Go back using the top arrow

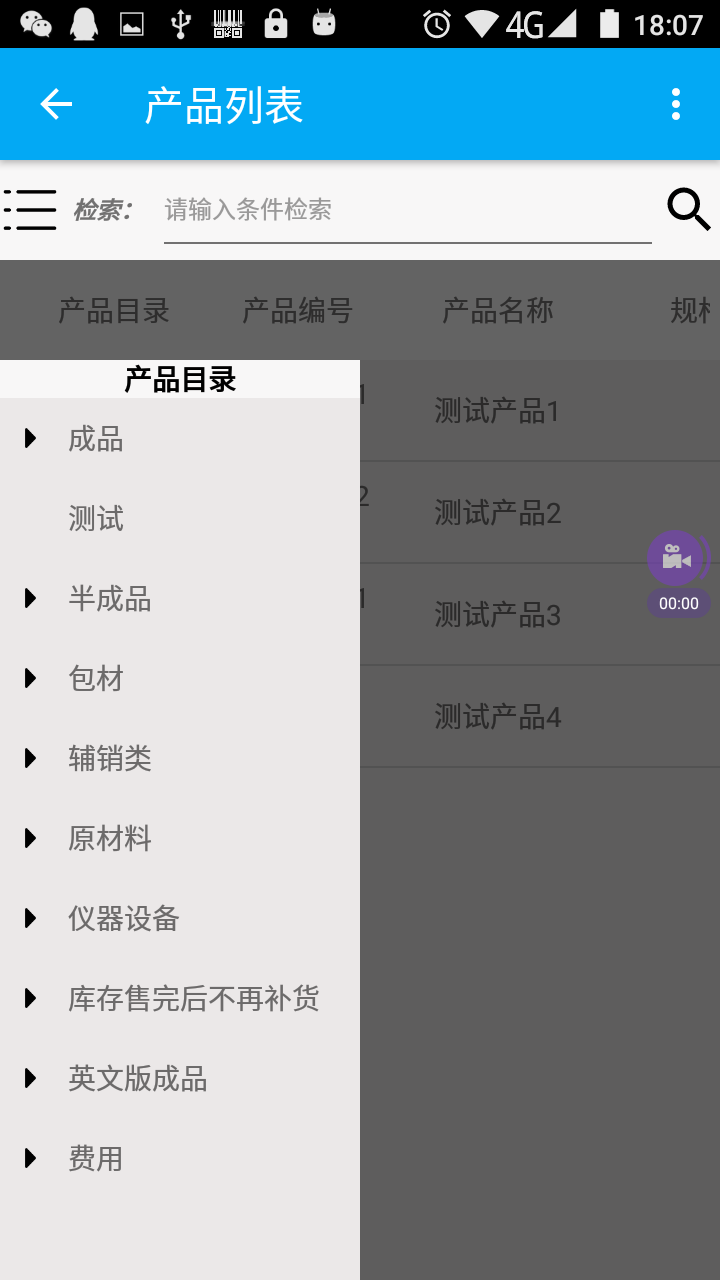(56, 104)
